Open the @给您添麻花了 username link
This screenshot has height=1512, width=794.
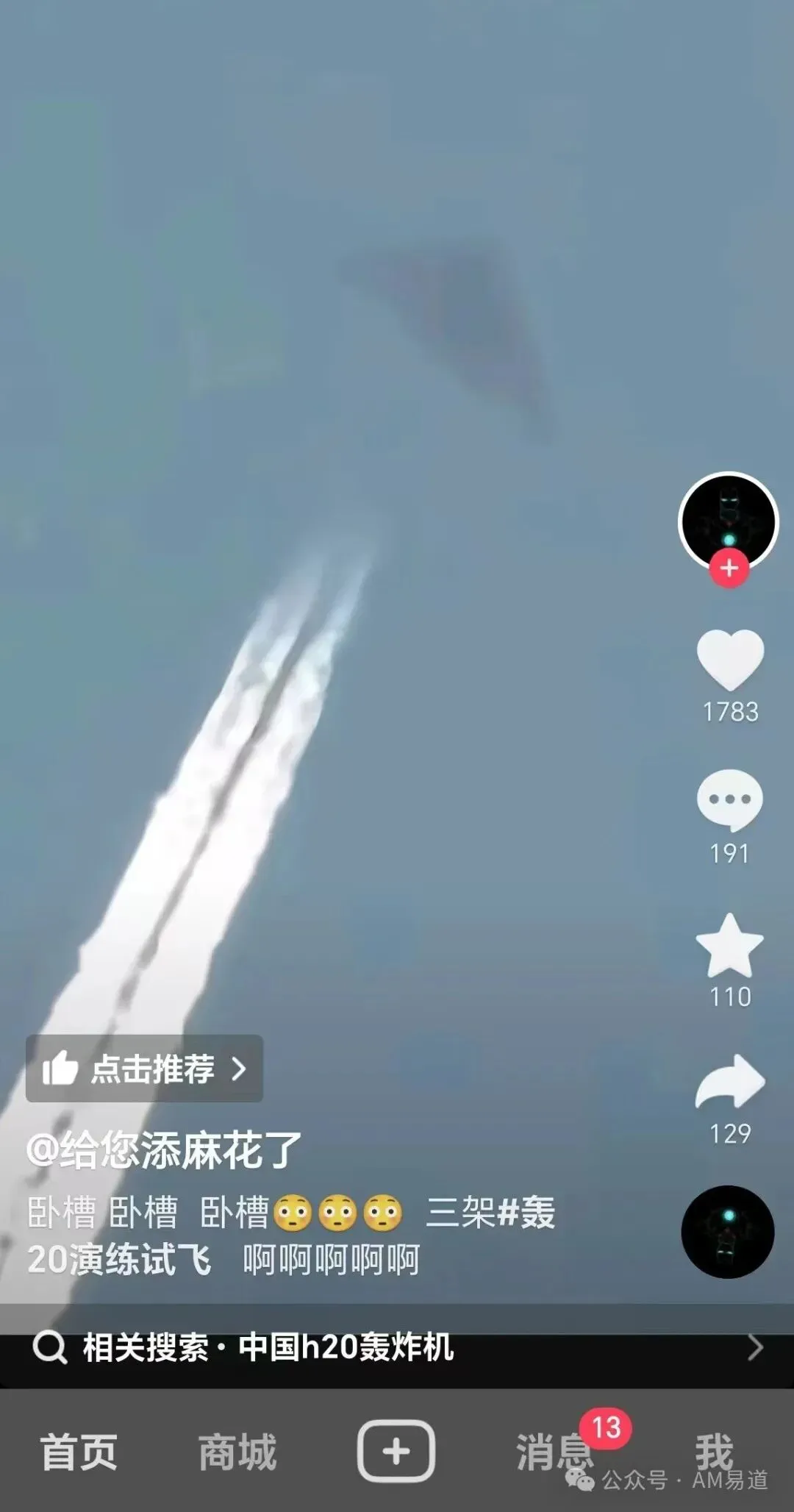(164, 1150)
